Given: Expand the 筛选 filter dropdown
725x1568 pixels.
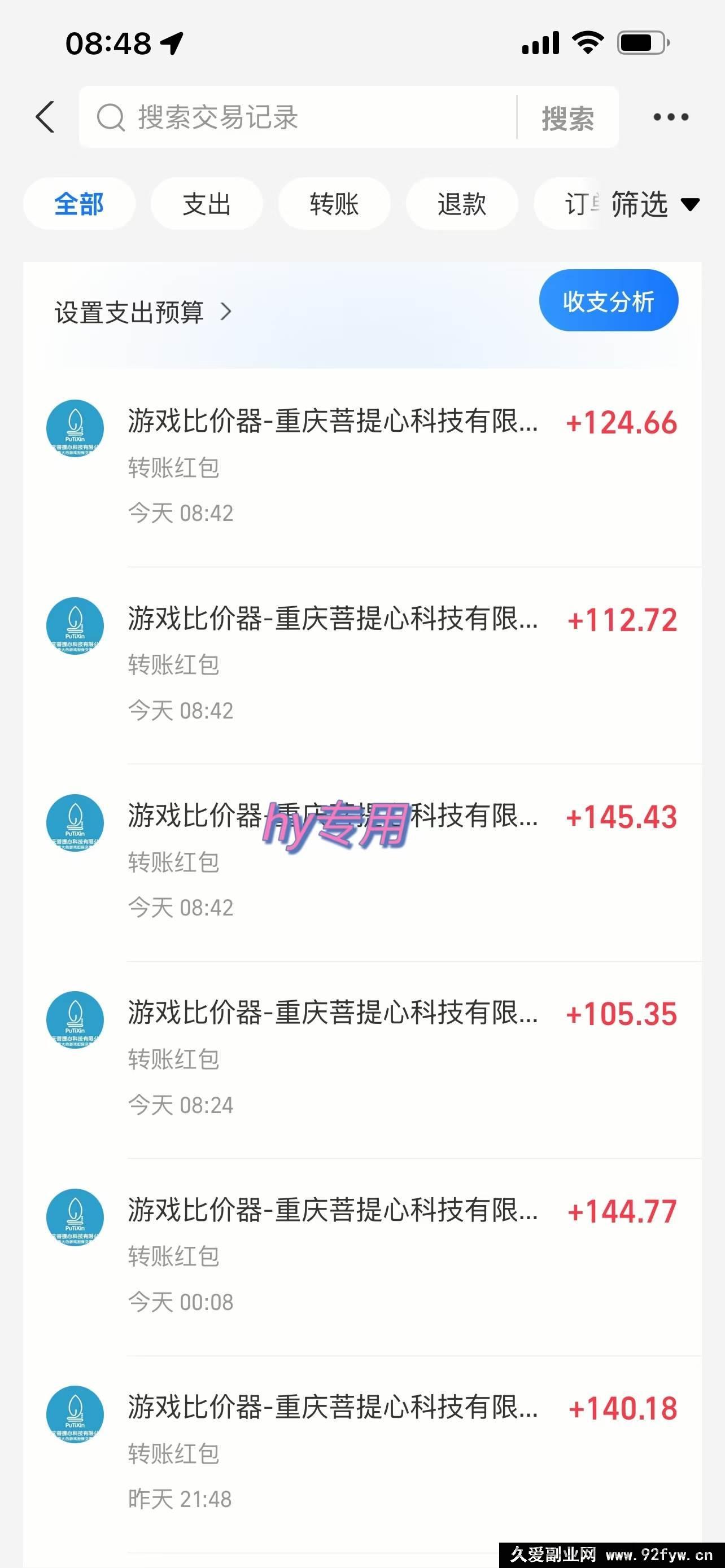Looking at the screenshot, I should (x=654, y=204).
